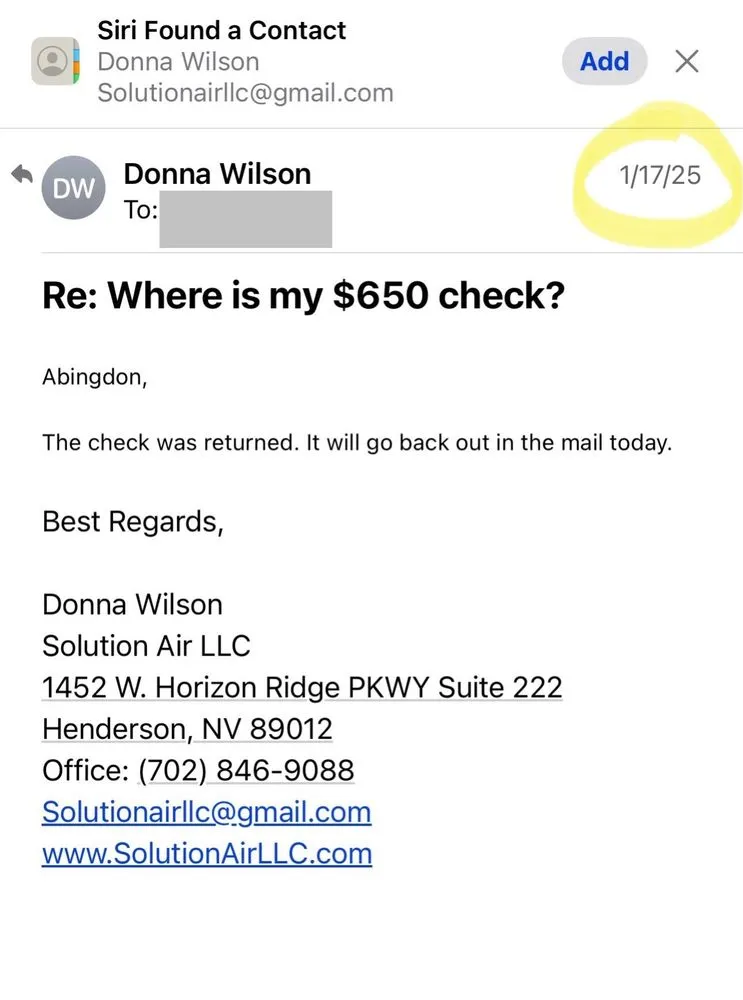Open the Horizon Ridge PKWY address

[x=302, y=688]
